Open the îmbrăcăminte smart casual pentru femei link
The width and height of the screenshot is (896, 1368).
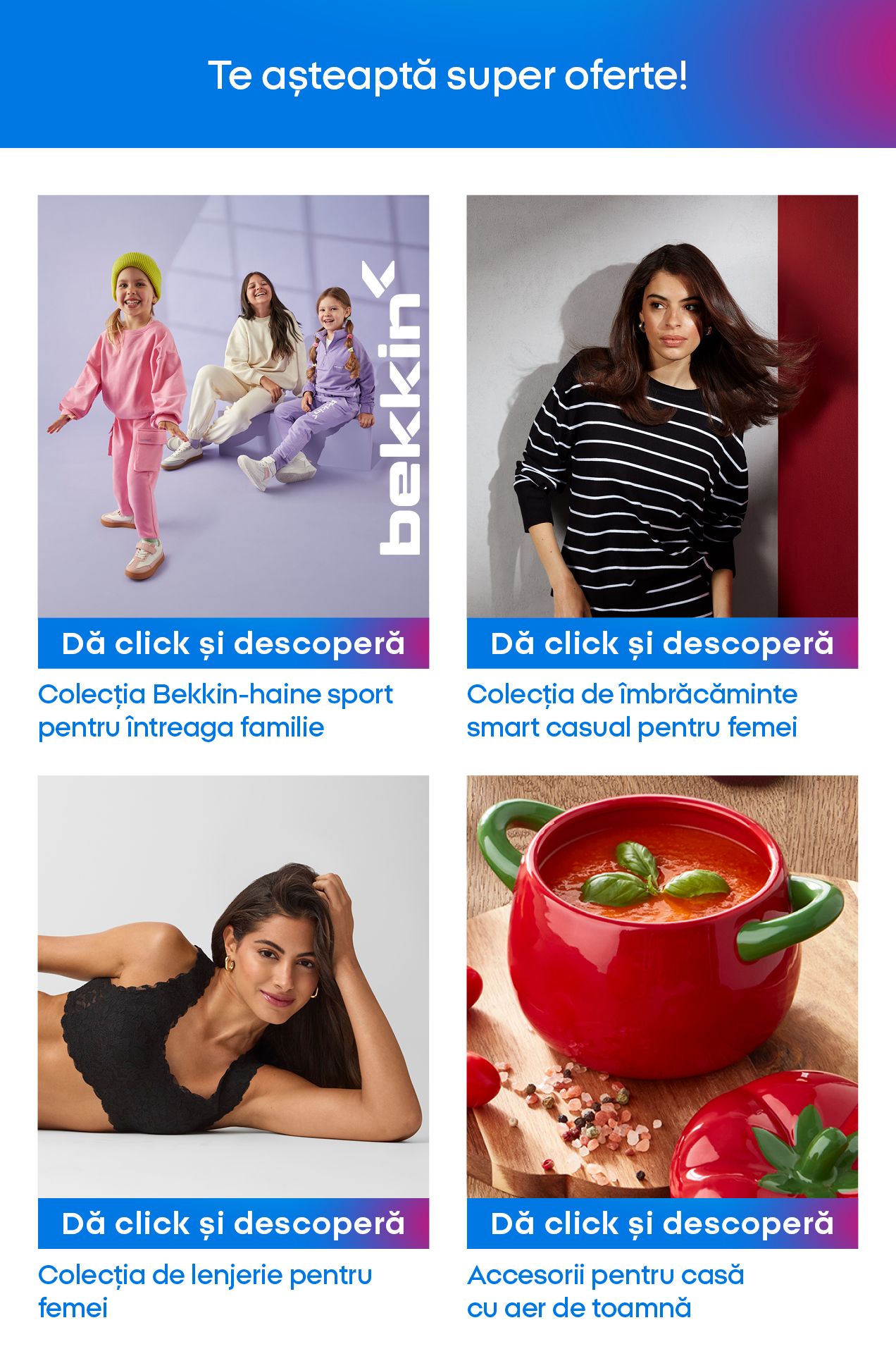coord(632,710)
